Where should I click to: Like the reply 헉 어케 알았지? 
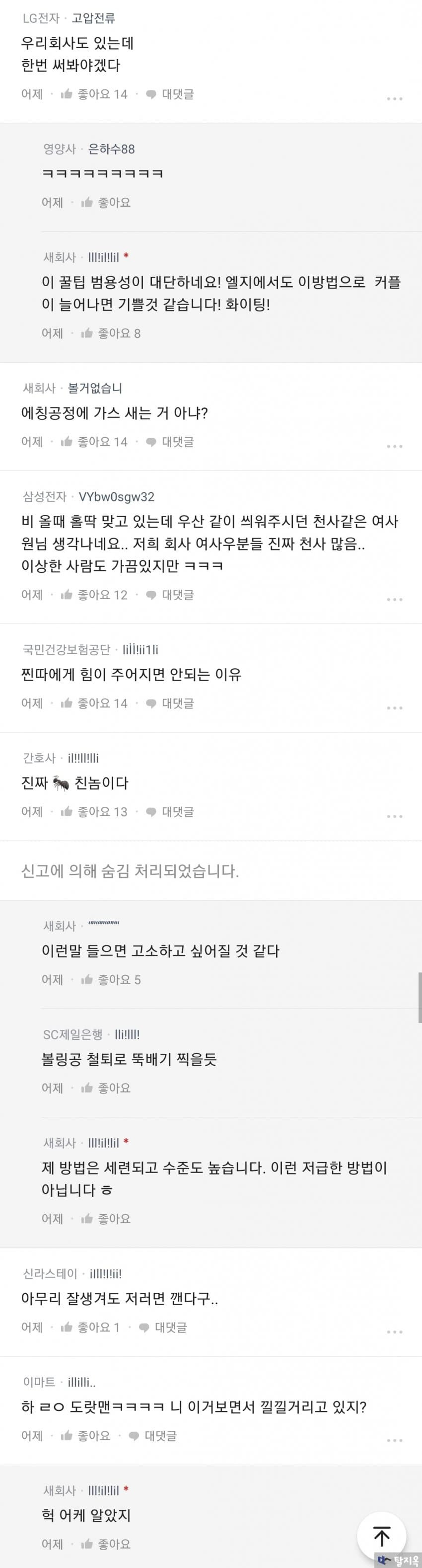click(x=106, y=1544)
